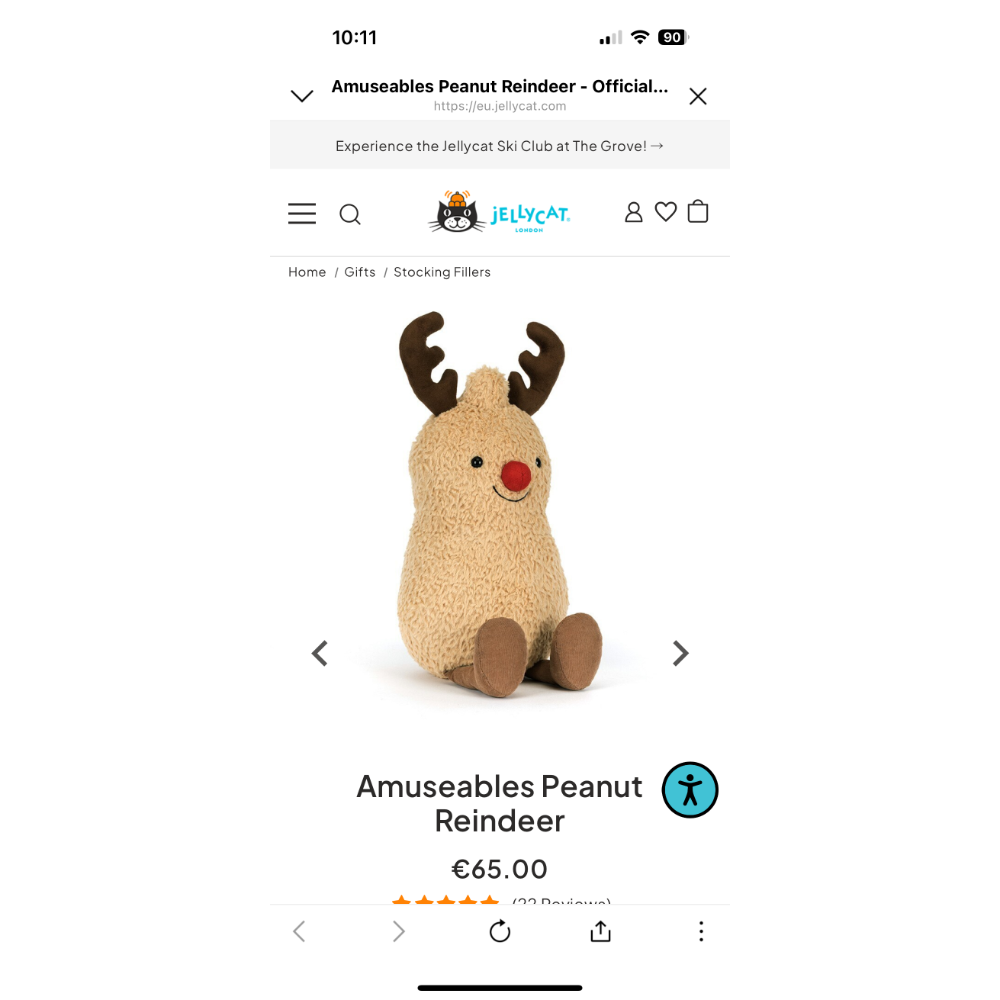The height and width of the screenshot is (1000, 1000).
Task: Go back in the browser toolbar
Action: point(299,932)
